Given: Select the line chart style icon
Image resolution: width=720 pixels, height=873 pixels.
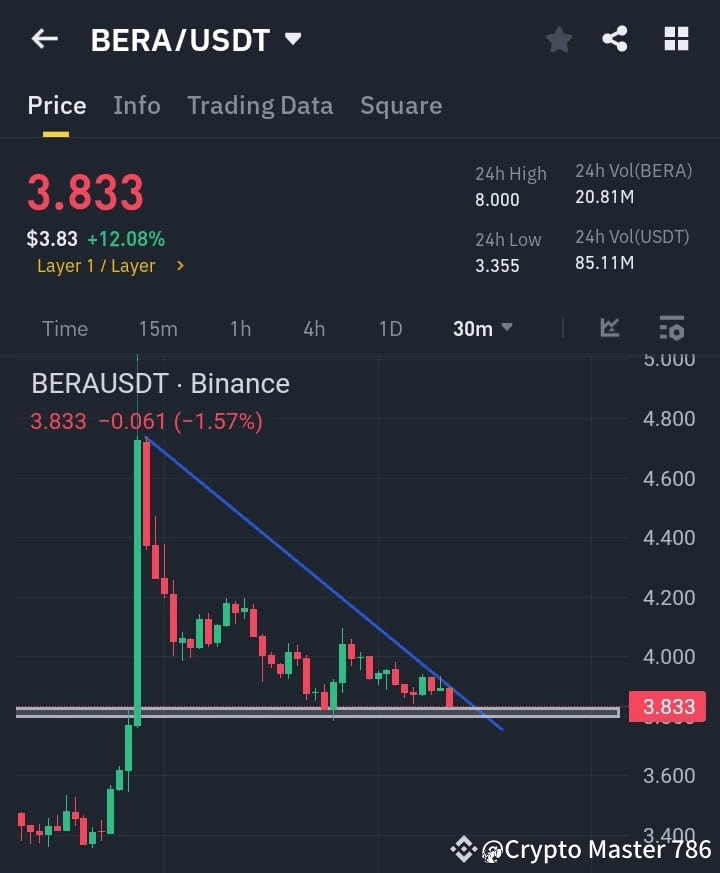Looking at the screenshot, I should coord(610,327).
